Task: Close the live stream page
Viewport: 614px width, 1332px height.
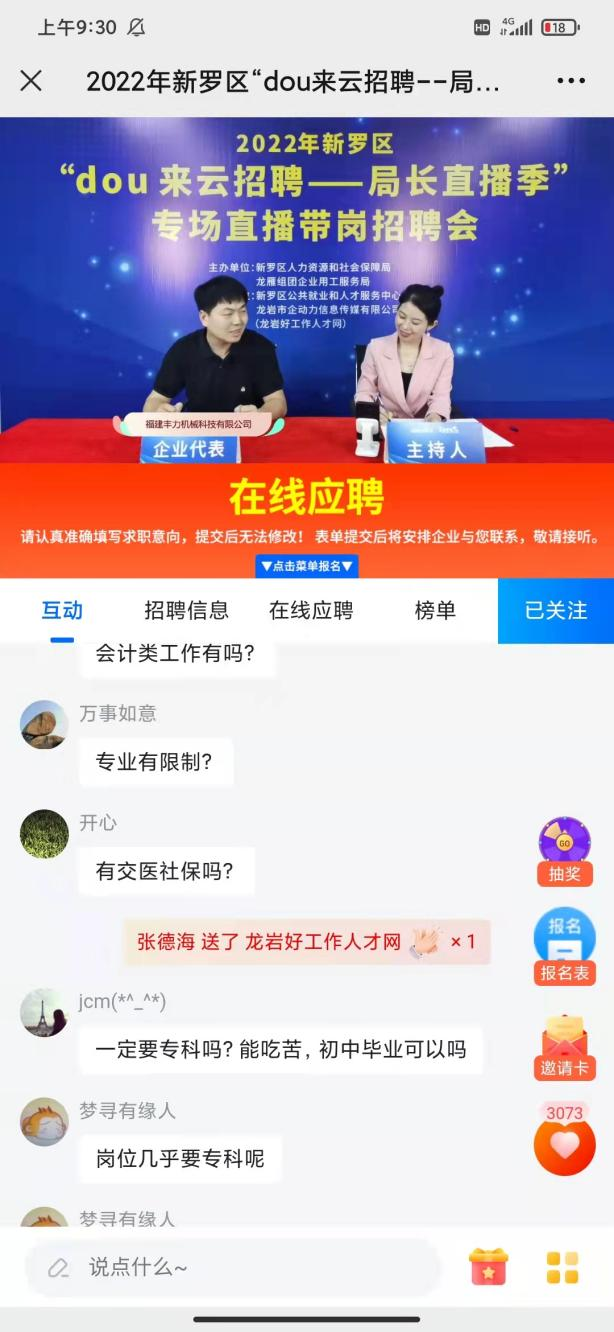Action: click(x=31, y=81)
